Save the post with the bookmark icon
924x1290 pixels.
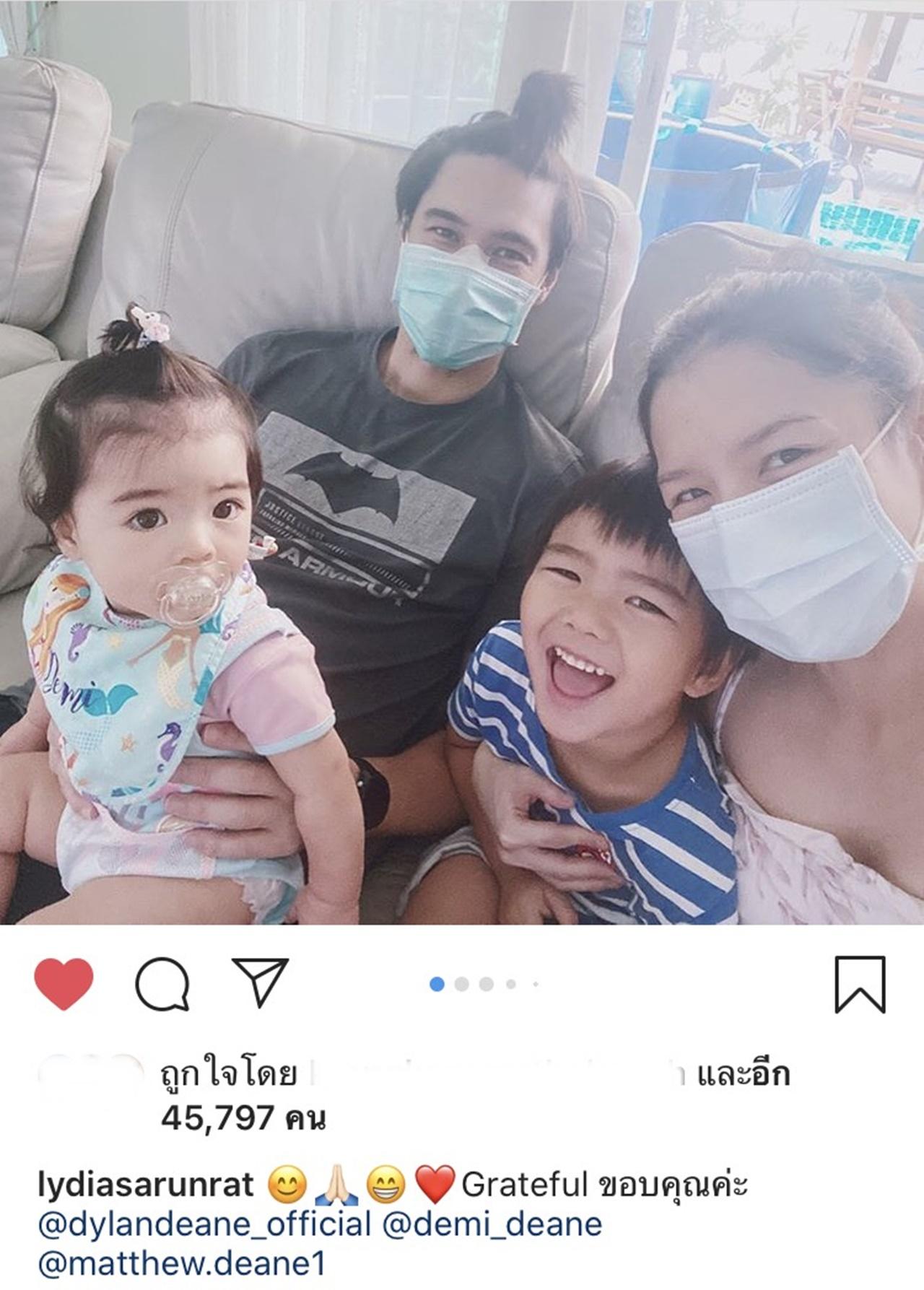[x=860, y=985]
